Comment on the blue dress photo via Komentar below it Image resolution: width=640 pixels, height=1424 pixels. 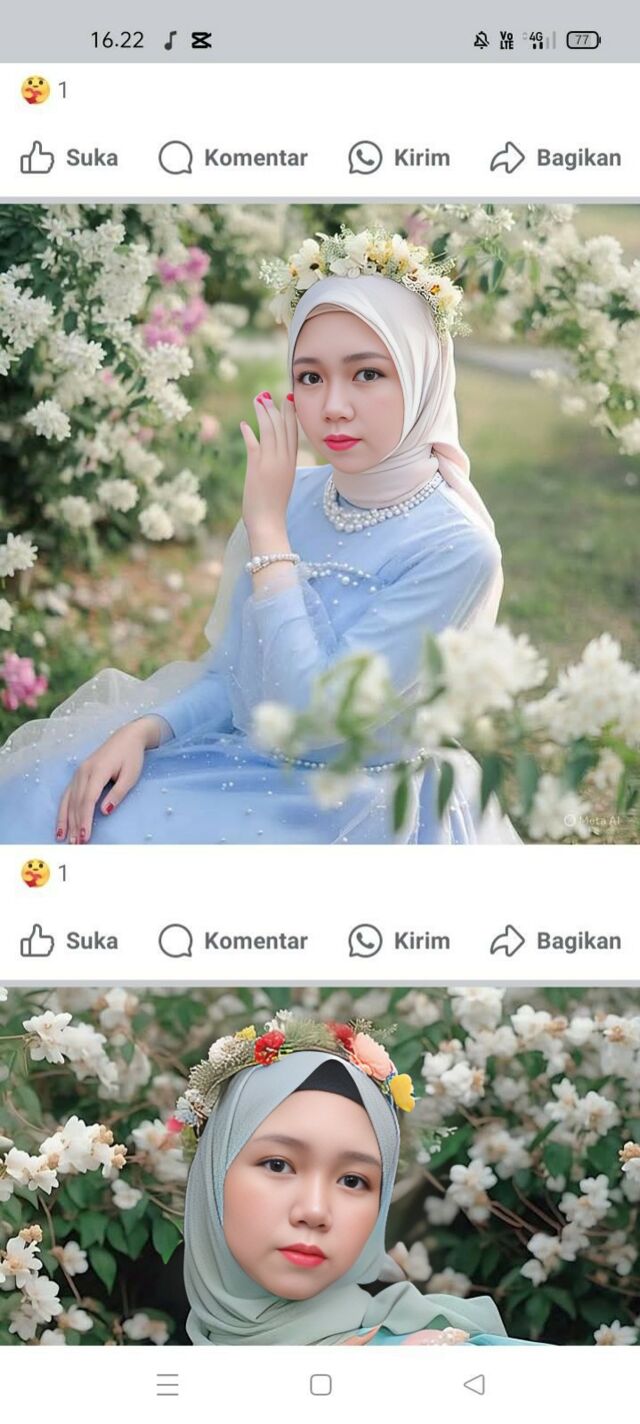click(x=233, y=941)
